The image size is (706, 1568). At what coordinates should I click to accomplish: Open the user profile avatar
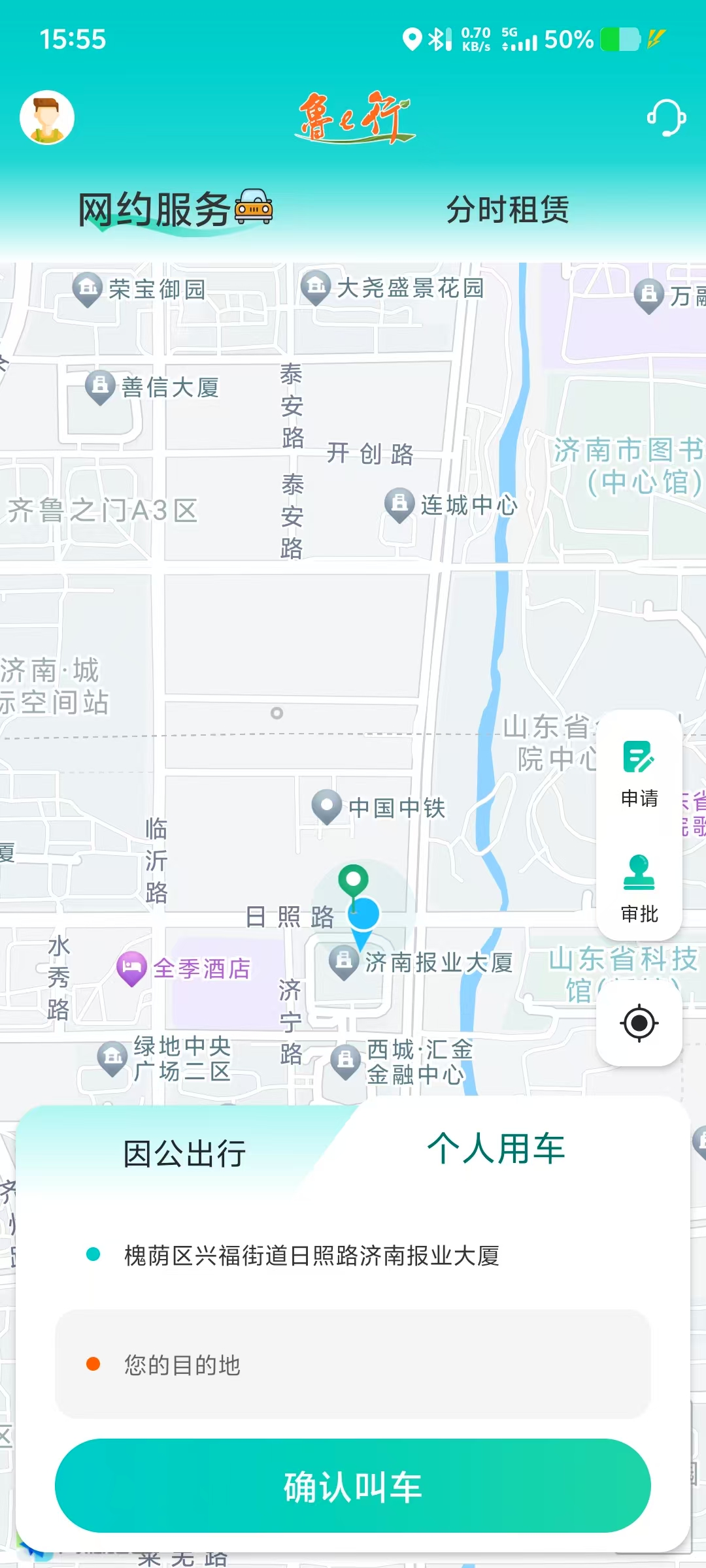tap(47, 118)
